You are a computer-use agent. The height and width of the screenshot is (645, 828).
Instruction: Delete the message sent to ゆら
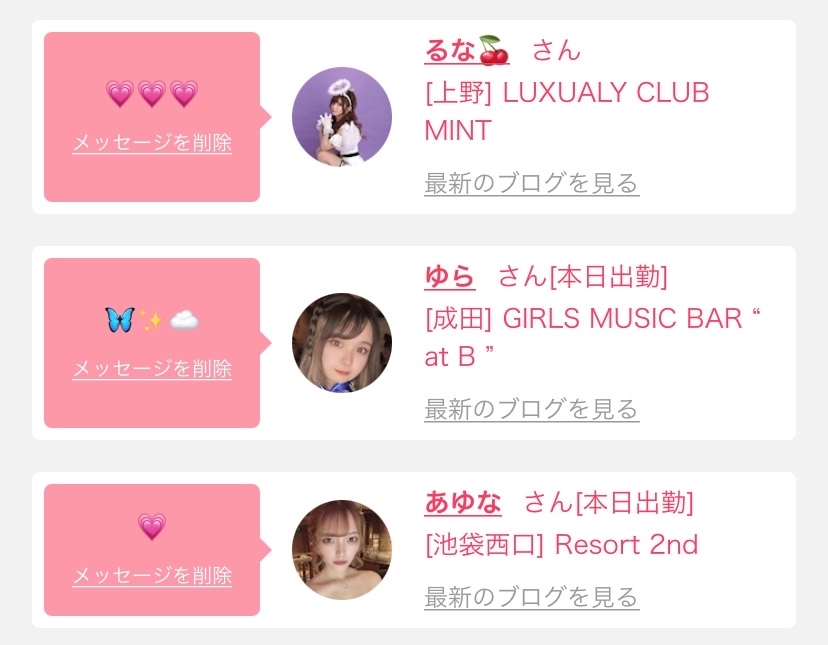[152, 369]
